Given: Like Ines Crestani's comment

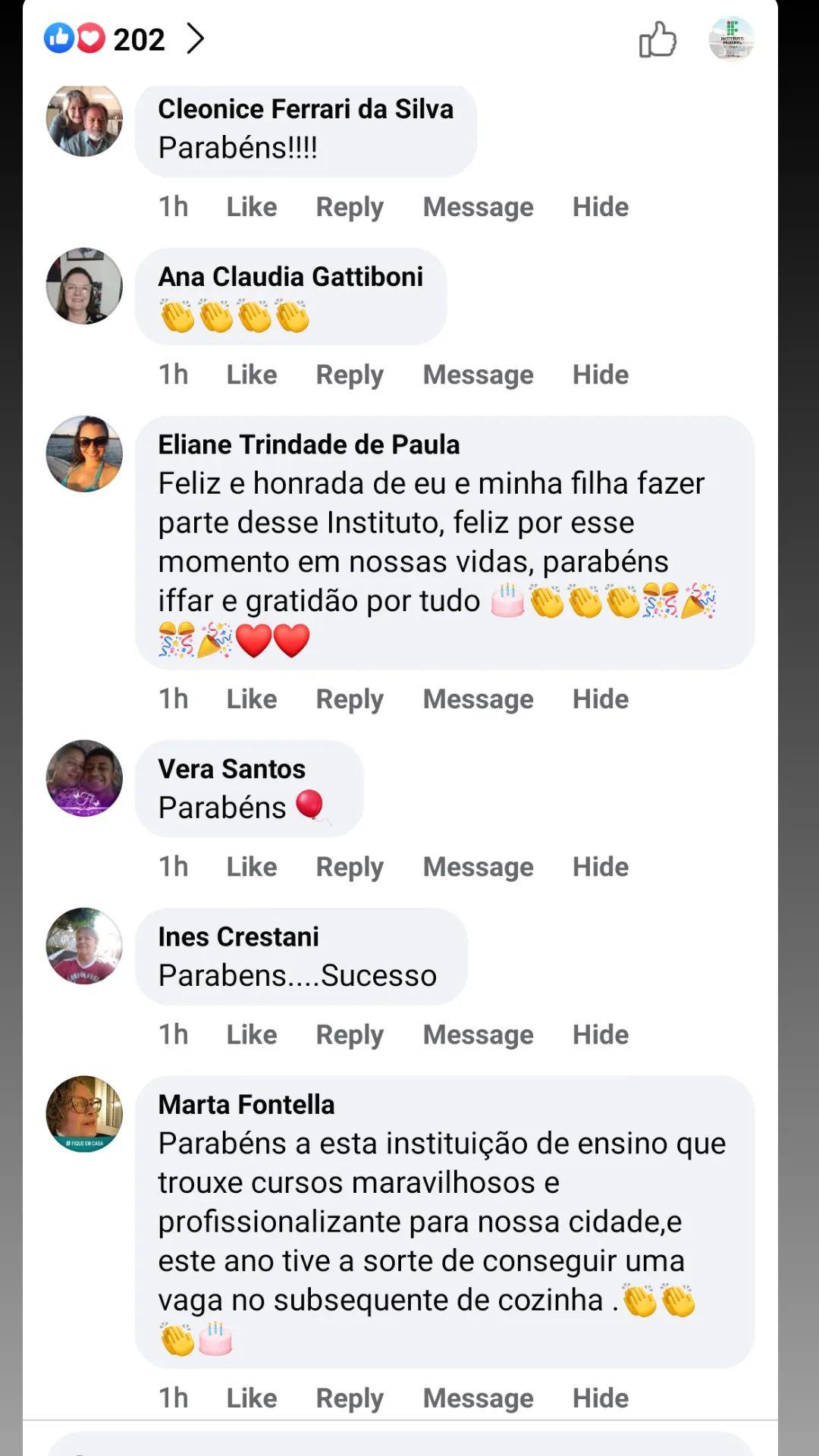Looking at the screenshot, I should coord(252,1034).
